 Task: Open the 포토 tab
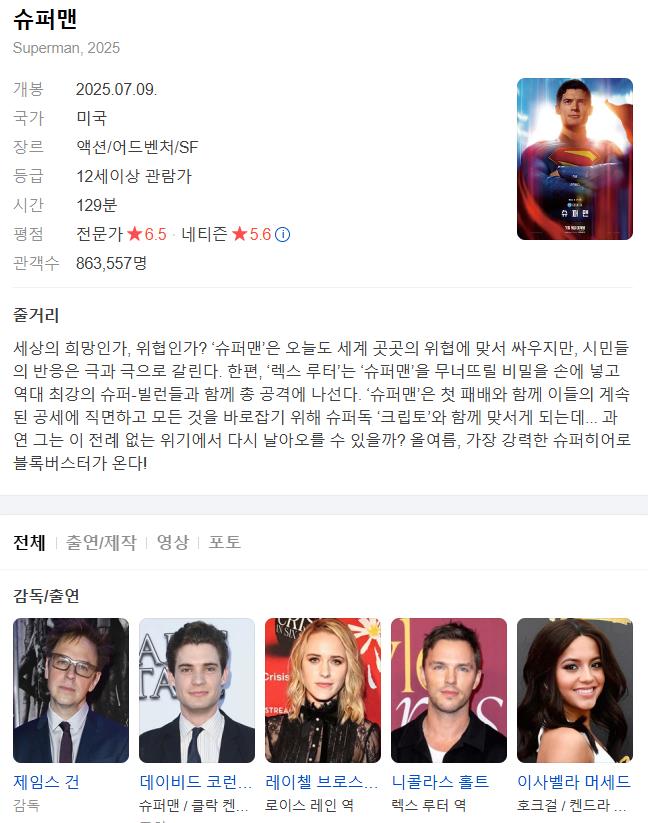tap(225, 542)
